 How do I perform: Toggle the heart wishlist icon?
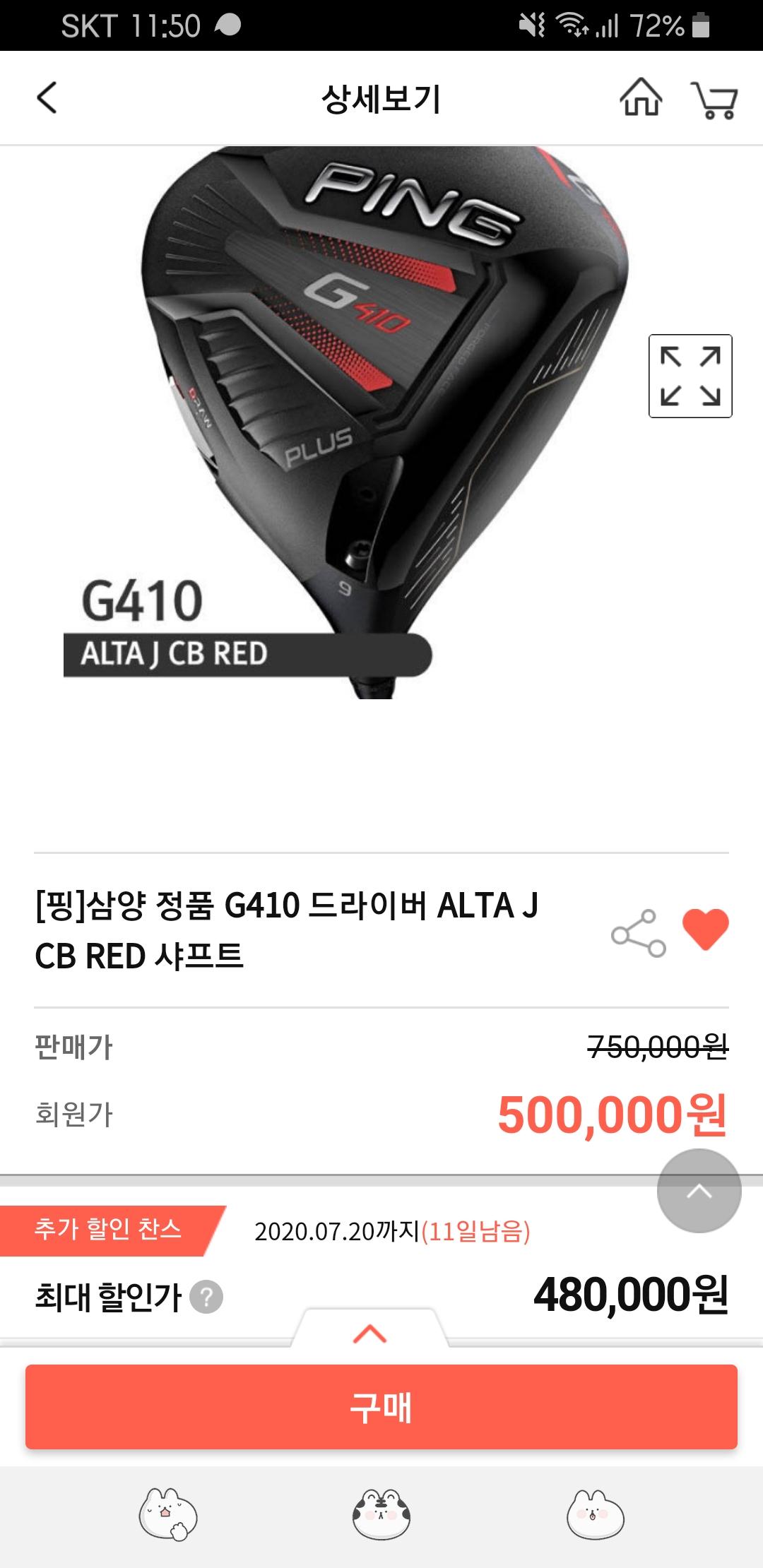click(705, 929)
